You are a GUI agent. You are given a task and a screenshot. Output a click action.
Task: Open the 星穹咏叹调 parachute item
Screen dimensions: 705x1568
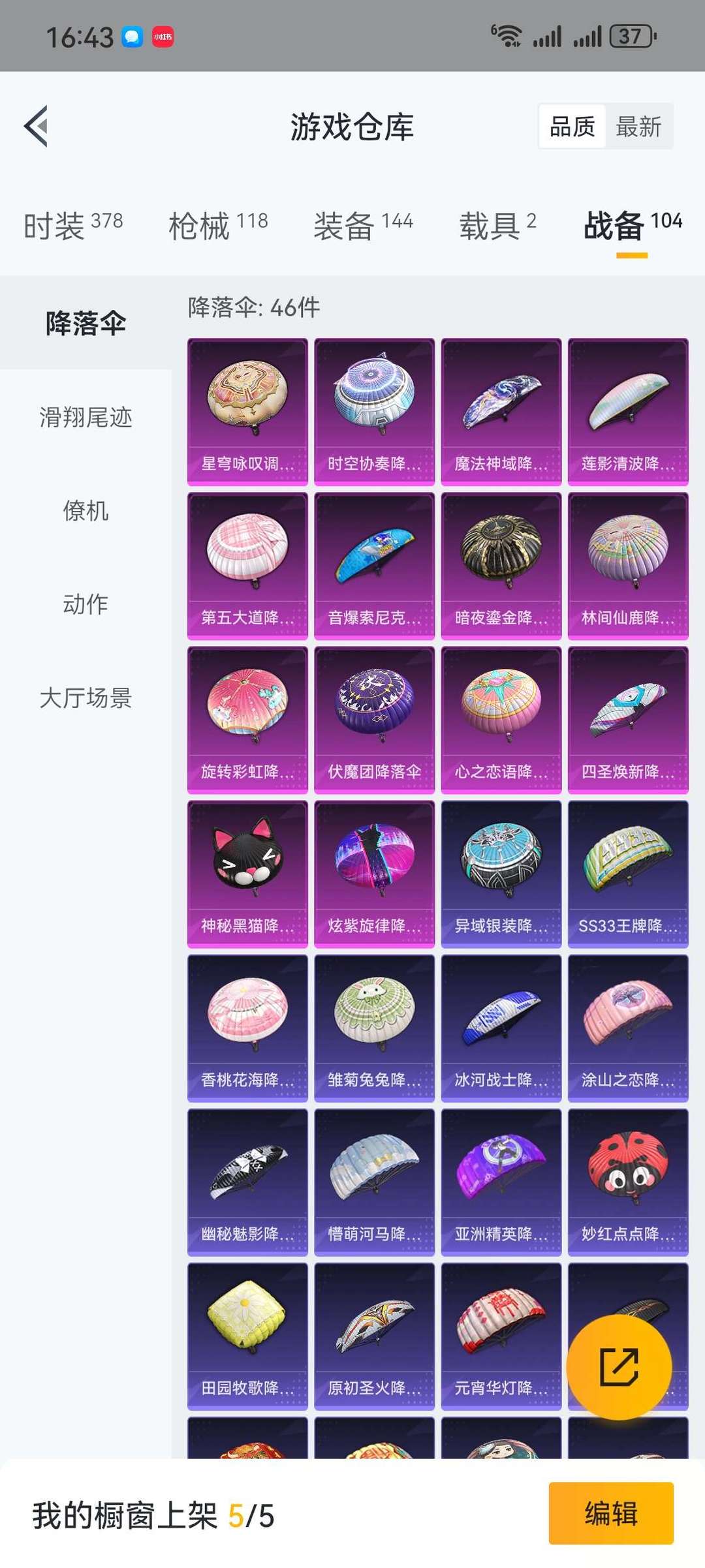click(247, 412)
